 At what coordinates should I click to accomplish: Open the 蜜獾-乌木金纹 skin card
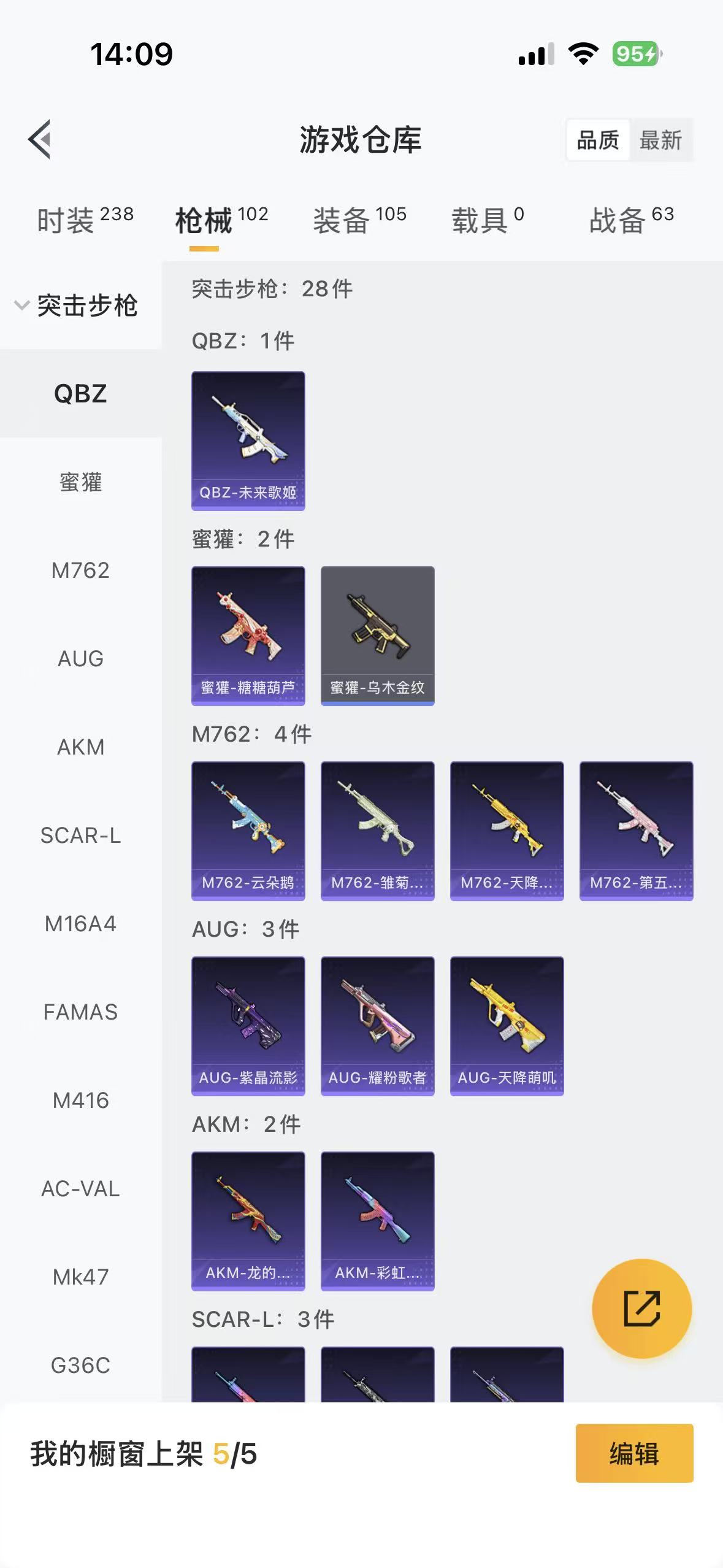pos(377,636)
